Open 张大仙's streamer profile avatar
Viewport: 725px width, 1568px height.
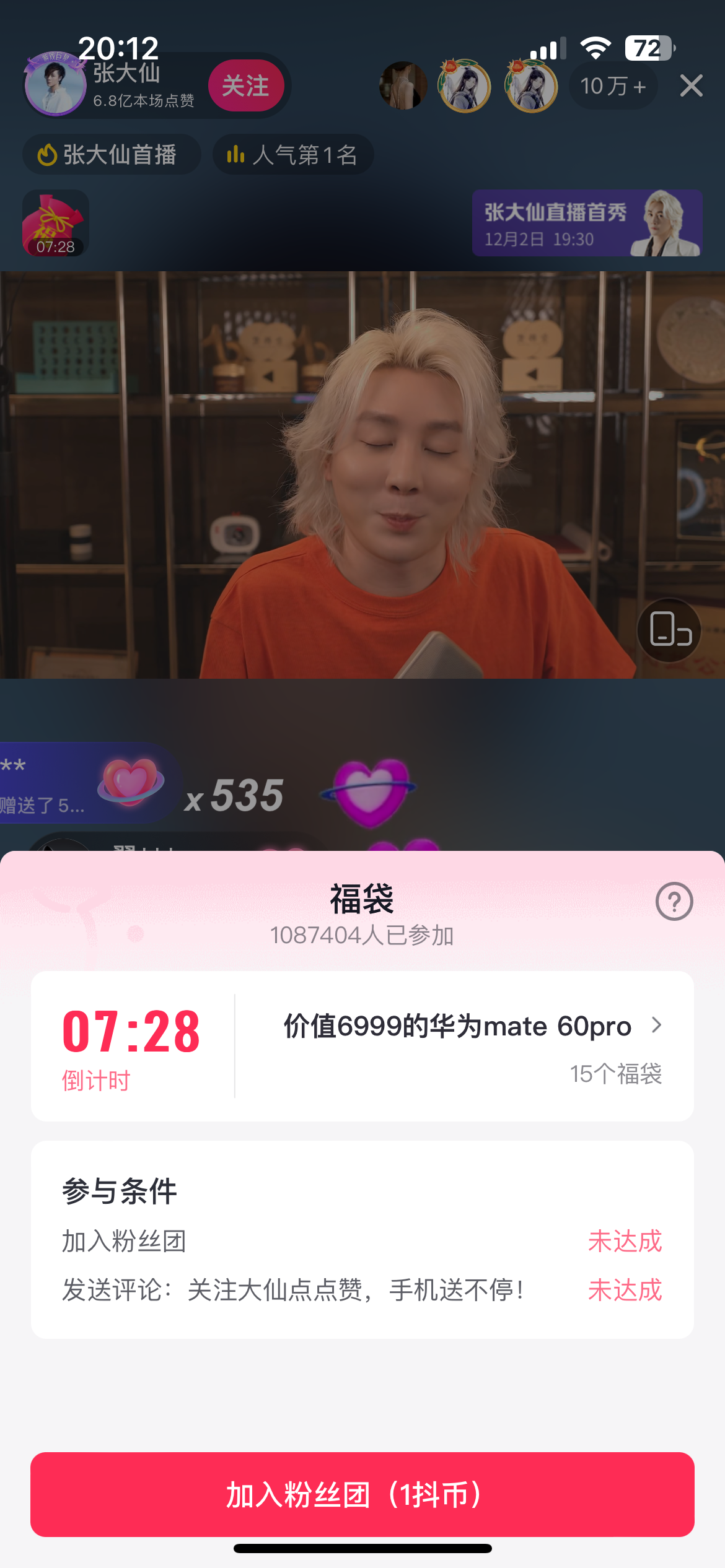click(55, 85)
